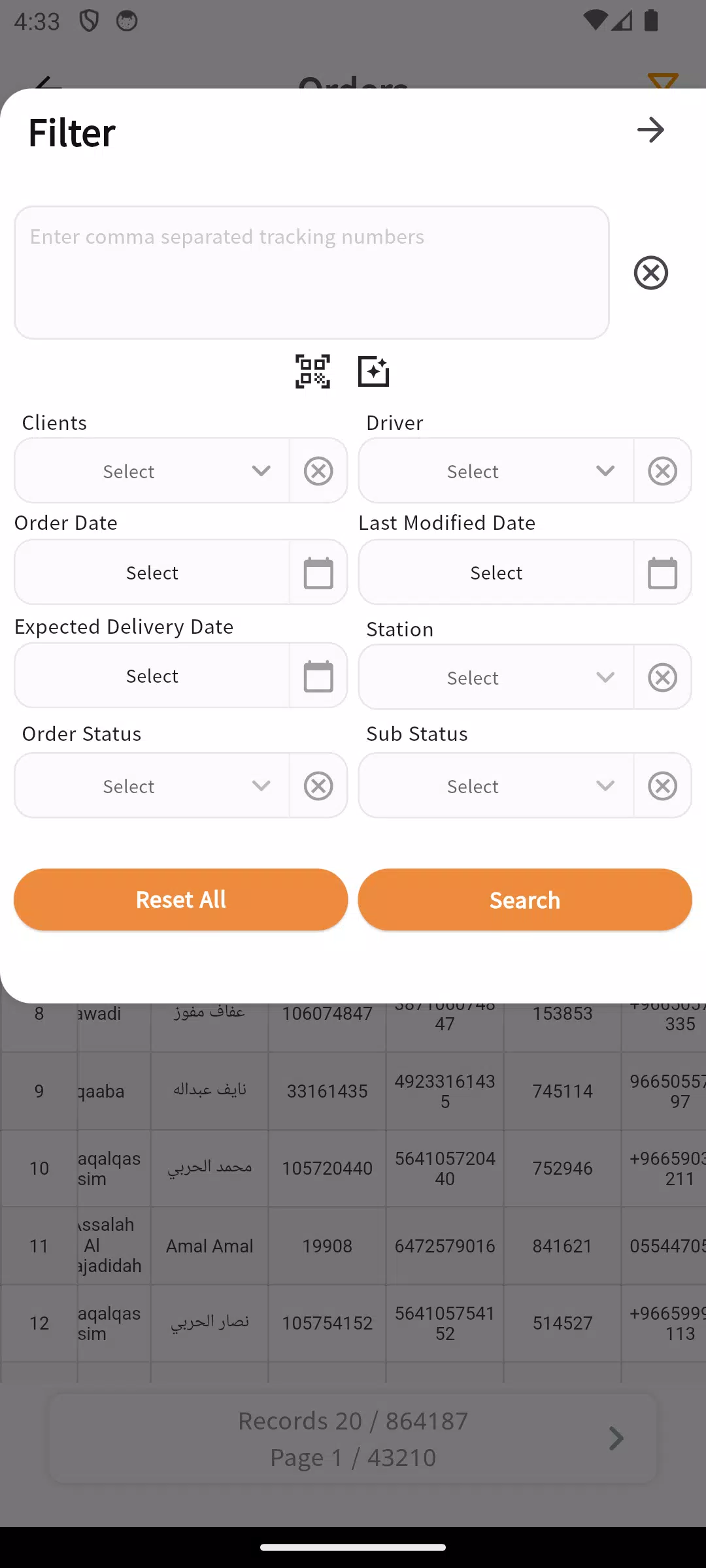Open the Last Modified Date calendar icon
This screenshot has width=706, height=1568.
click(x=662, y=572)
